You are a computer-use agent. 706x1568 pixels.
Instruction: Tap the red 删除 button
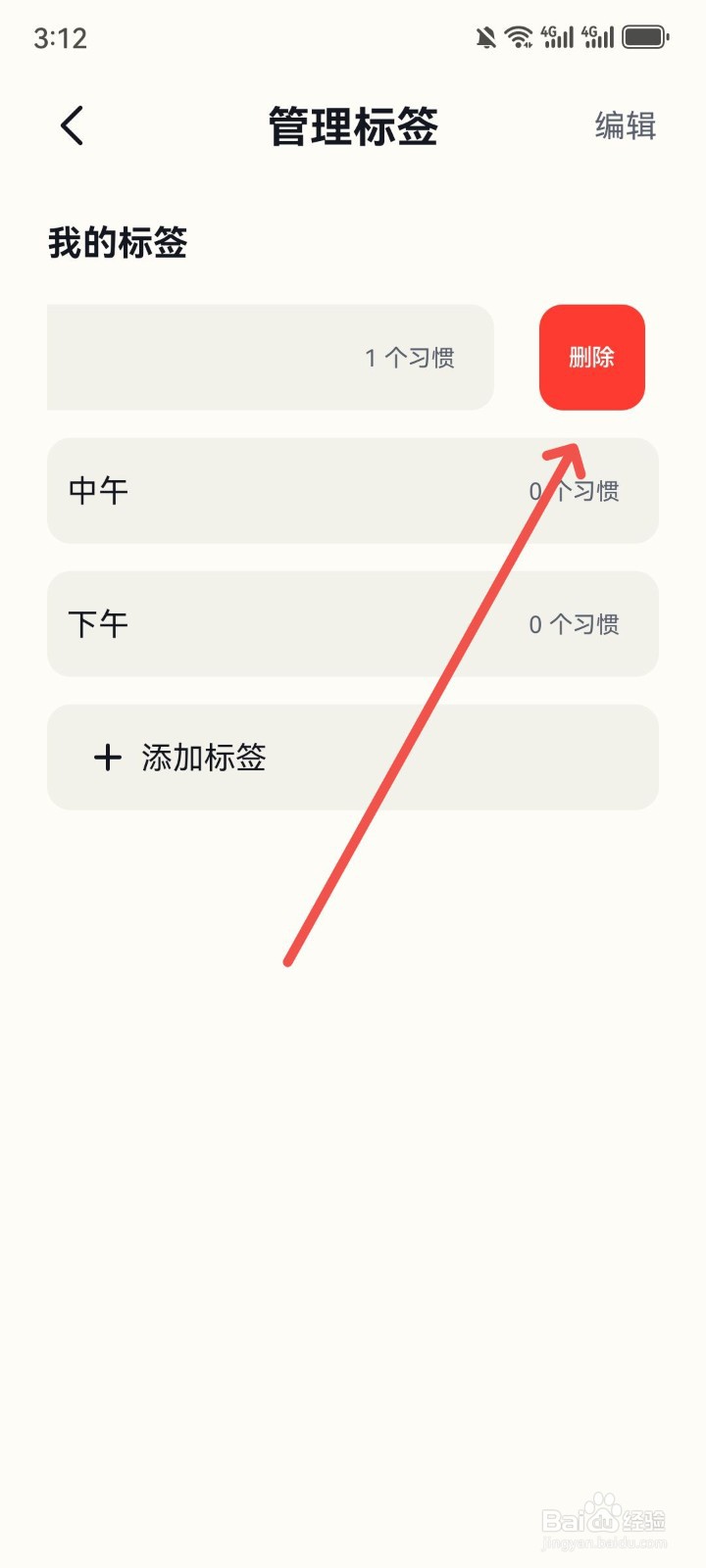click(x=591, y=358)
